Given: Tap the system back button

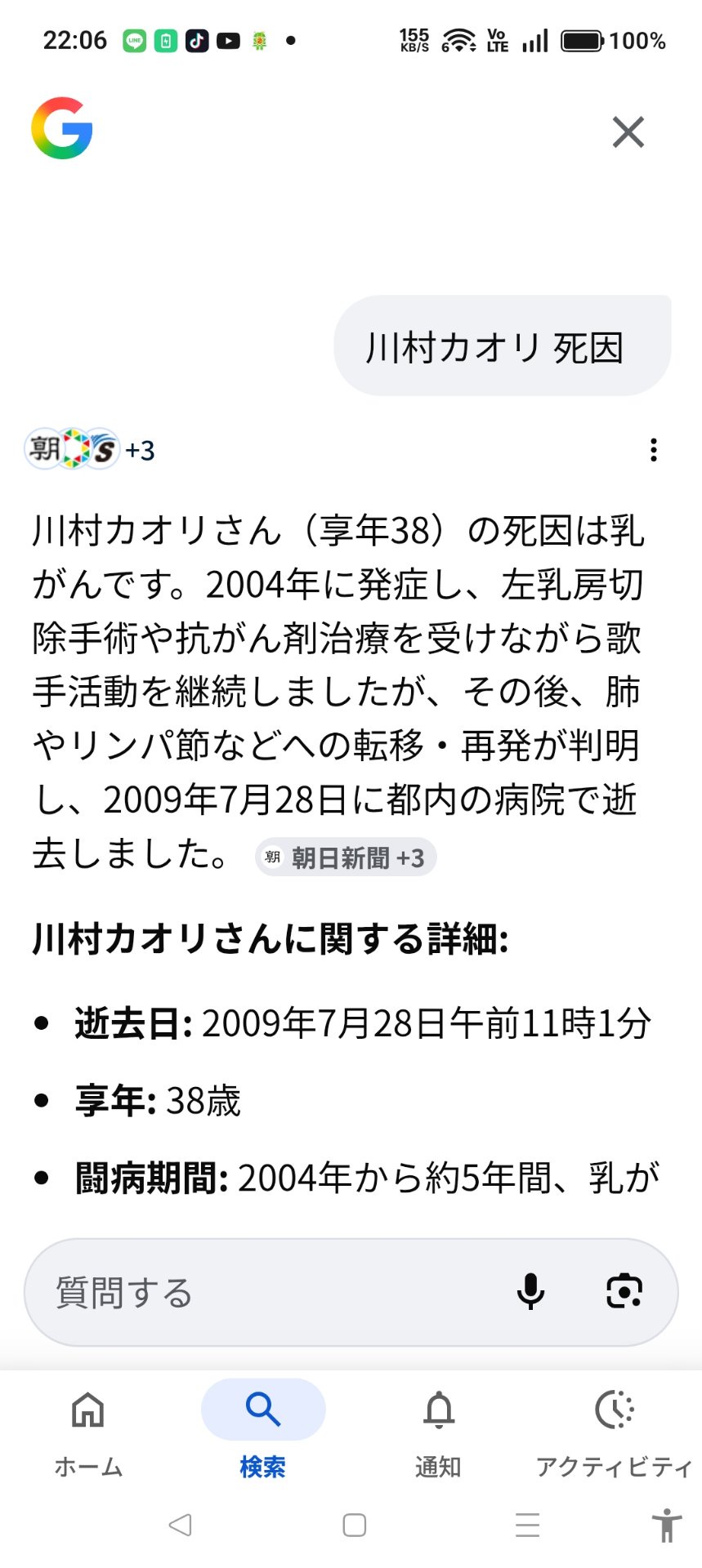Looking at the screenshot, I should (x=180, y=1525).
